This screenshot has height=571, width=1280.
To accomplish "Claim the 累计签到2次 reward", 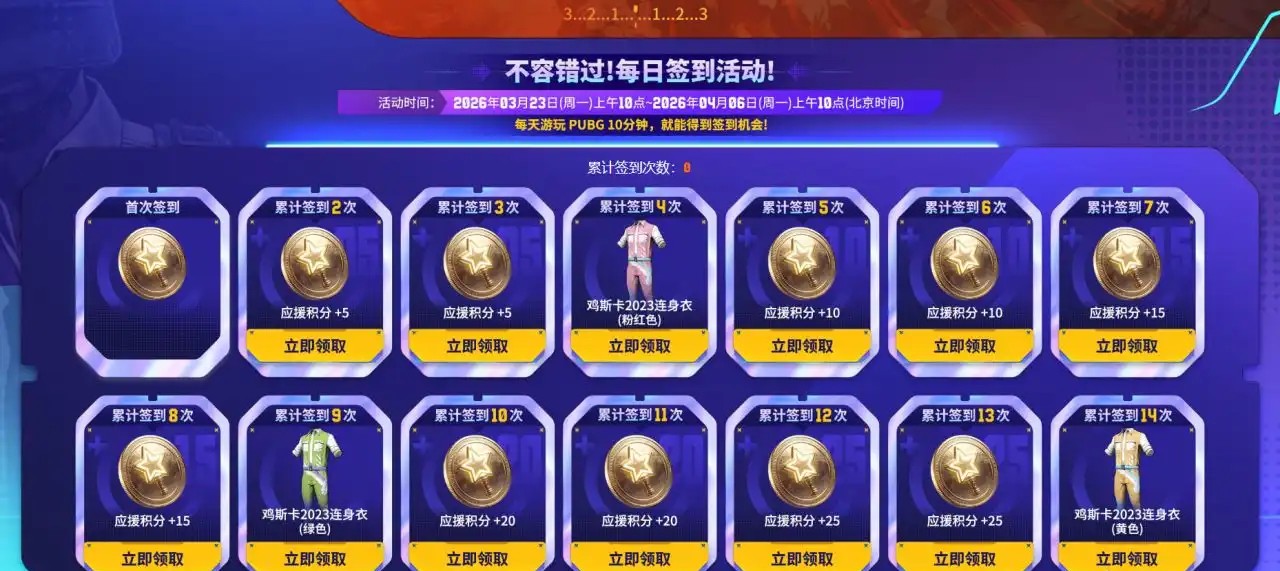I will (x=314, y=346).
